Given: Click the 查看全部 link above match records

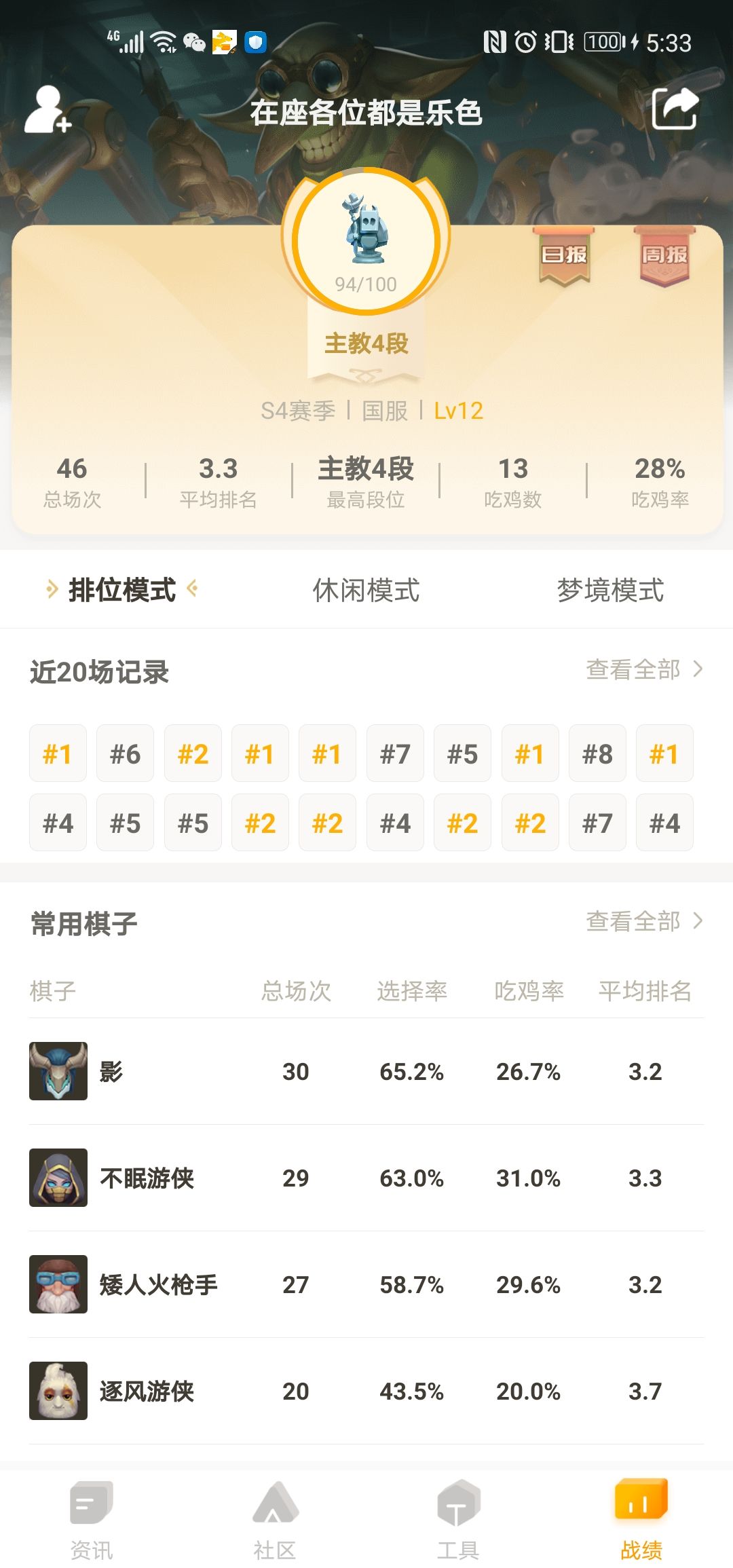Looking at the screenshot, I should (633, 670).
